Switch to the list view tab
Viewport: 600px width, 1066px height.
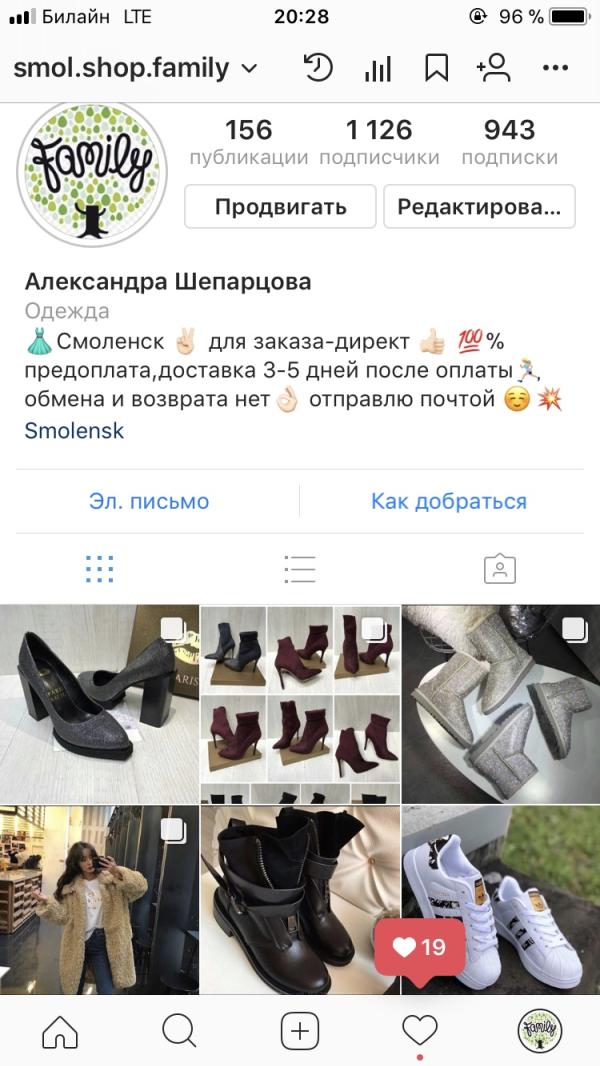coord(299,569)
